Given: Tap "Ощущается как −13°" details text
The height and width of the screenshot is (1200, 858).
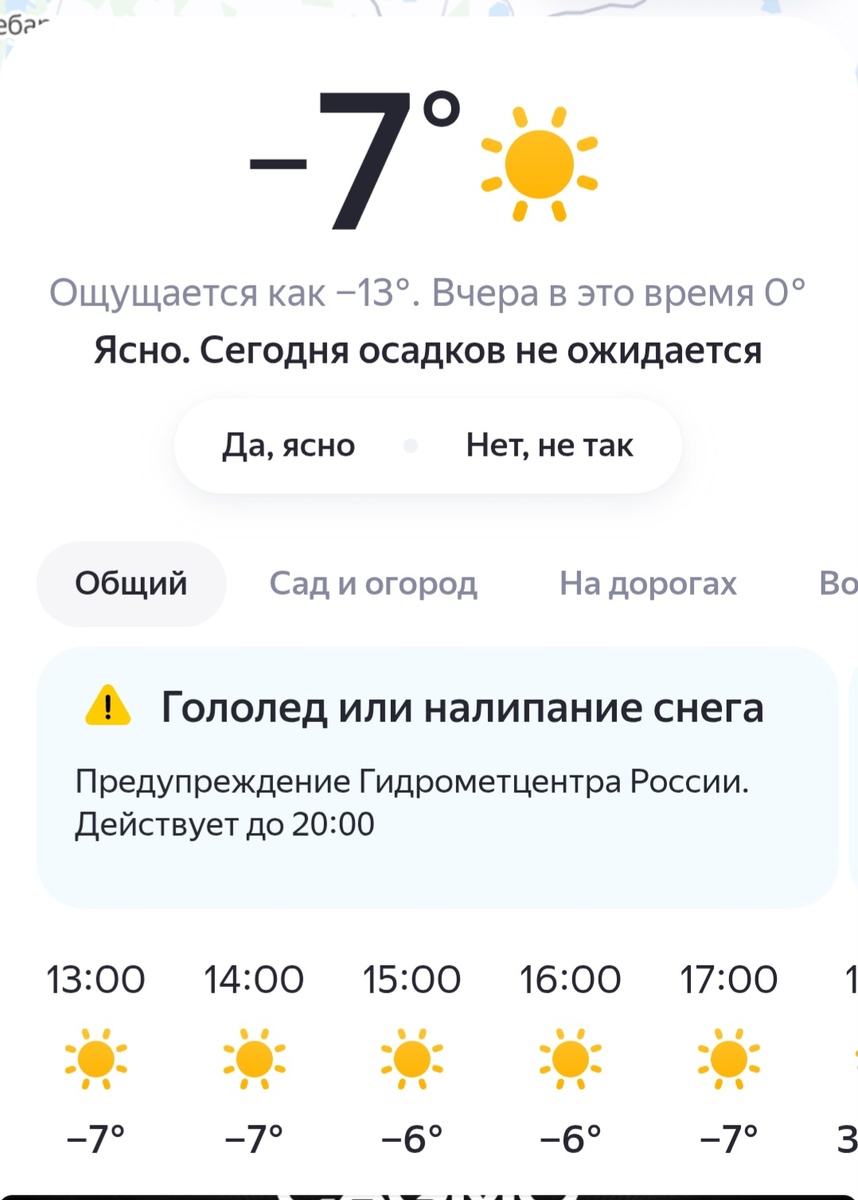Looking at the screenshot, I should 430,293.
